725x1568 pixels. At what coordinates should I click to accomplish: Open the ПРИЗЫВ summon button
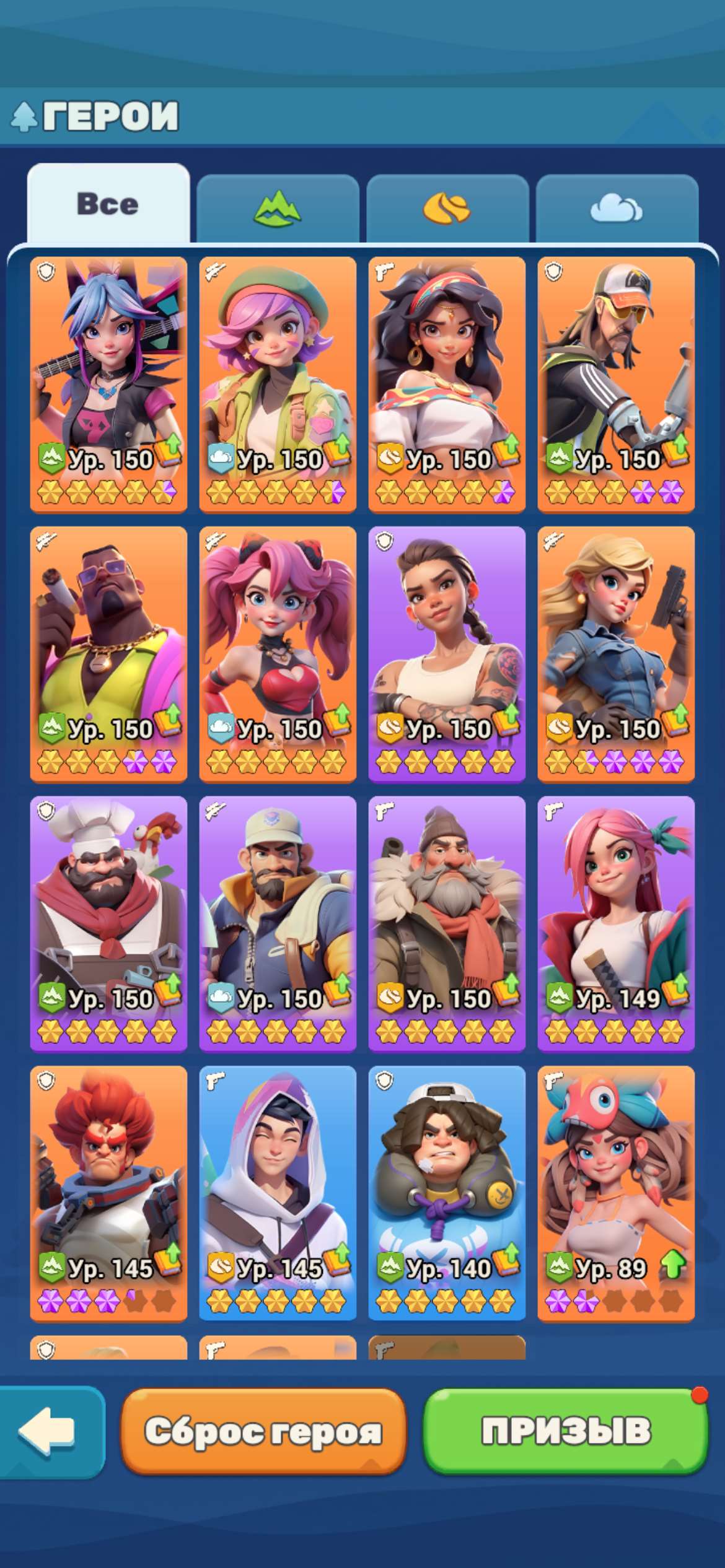[566, 1431]
